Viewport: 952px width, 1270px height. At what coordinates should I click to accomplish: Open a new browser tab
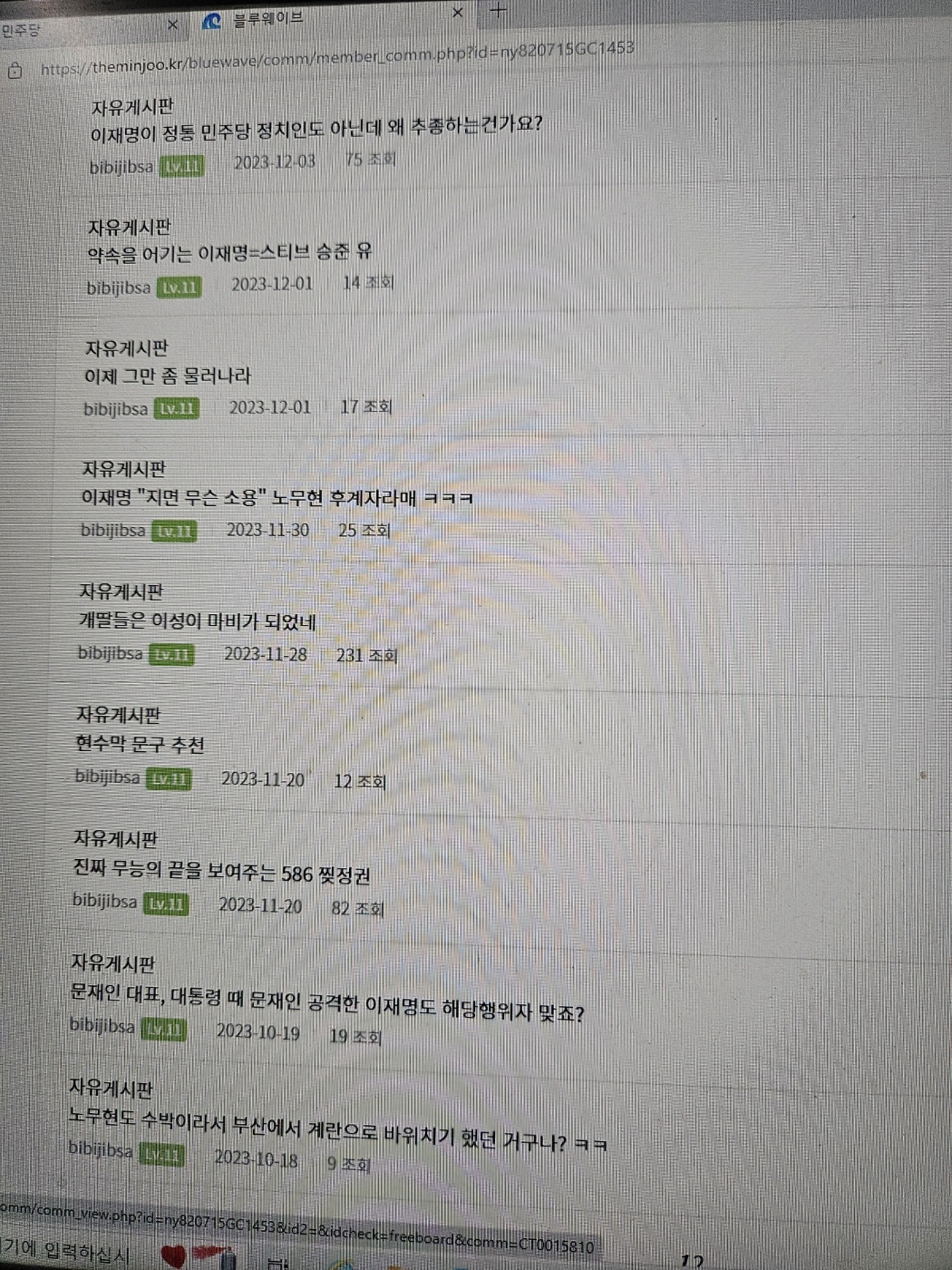(x=498, y=11)
